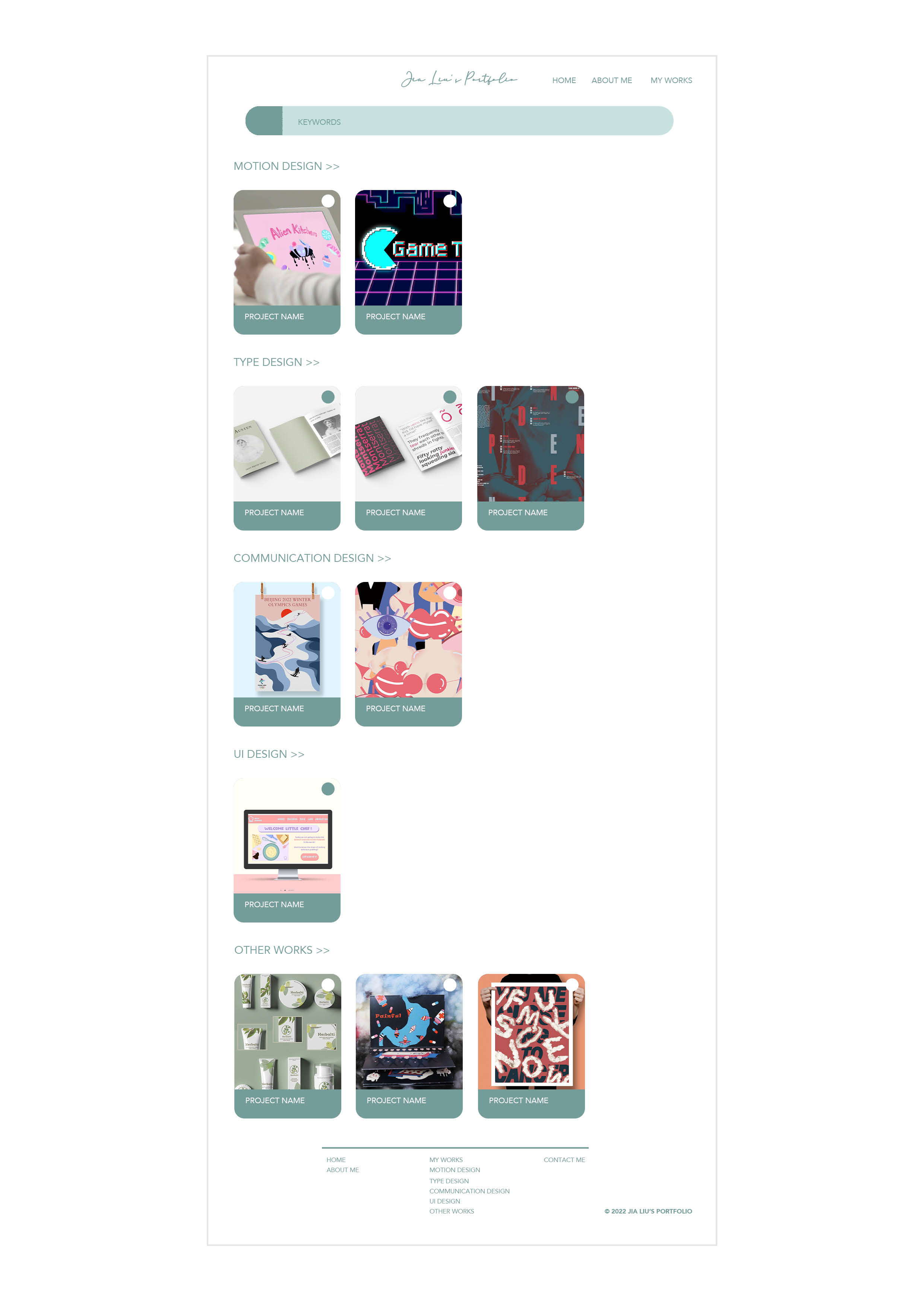Open the Montserrat type project card
The height and width of the screenshot is (1307, 924).
[408, 458]
